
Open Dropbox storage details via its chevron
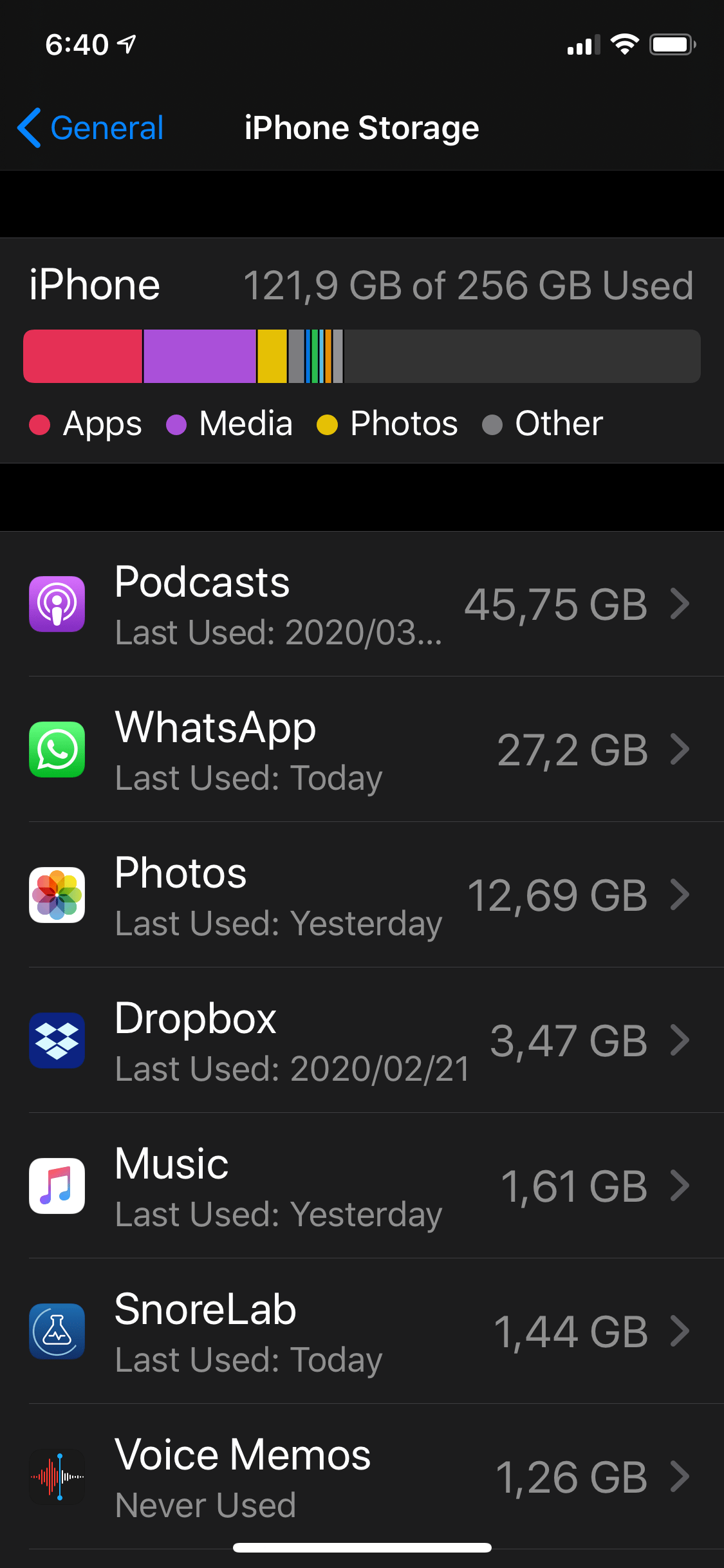[x=680, y=1041]
